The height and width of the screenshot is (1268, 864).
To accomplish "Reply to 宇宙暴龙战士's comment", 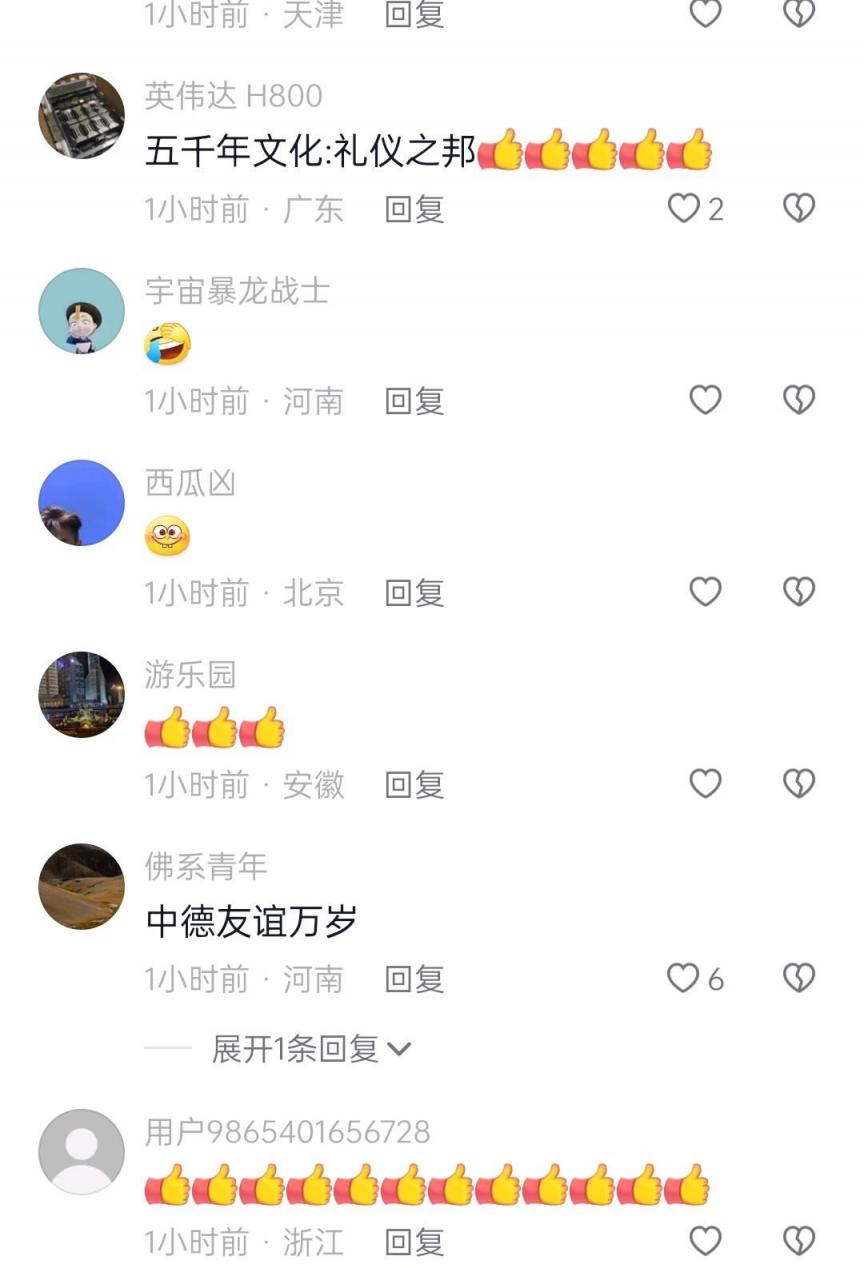I will click(414, 401).
